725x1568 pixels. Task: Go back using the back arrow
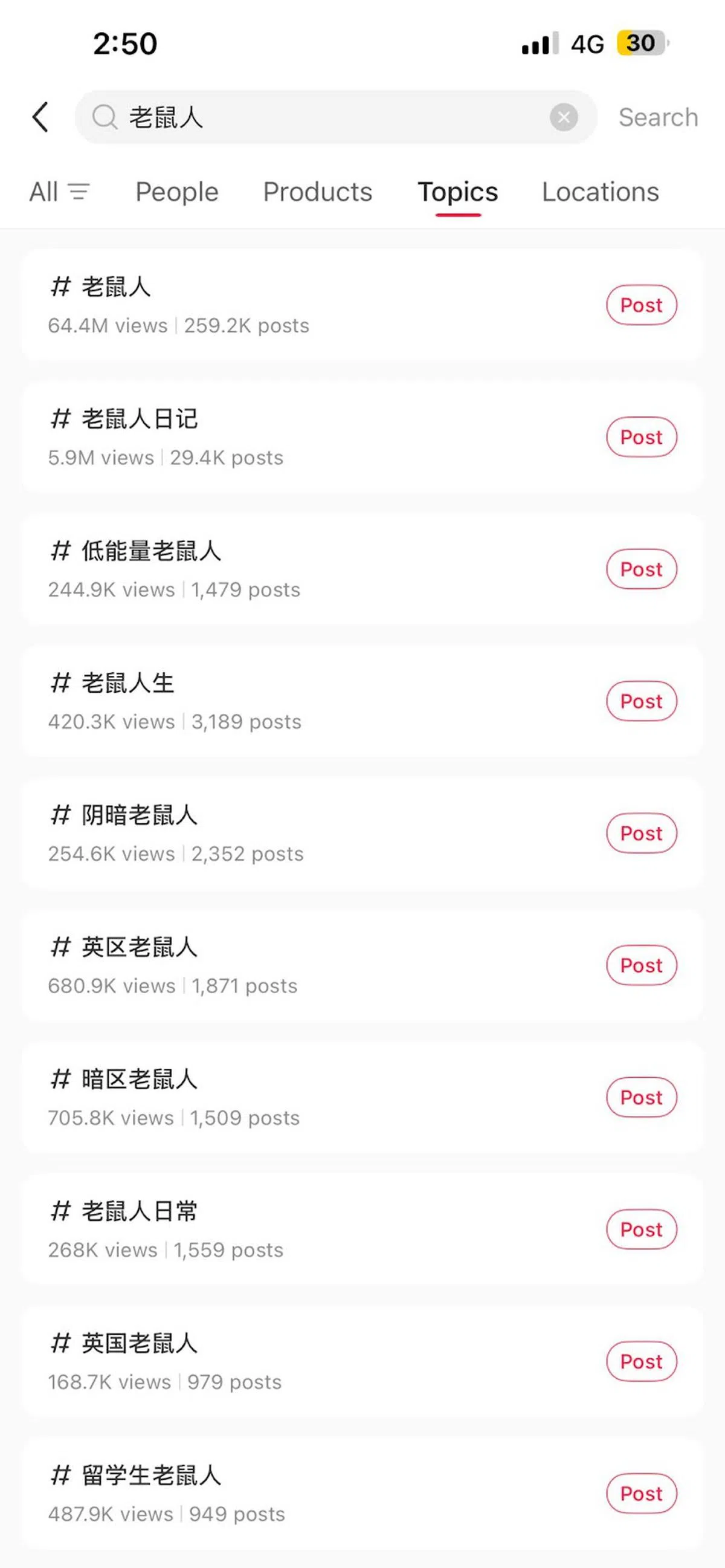pyautogui.click(x=40, y=117)
